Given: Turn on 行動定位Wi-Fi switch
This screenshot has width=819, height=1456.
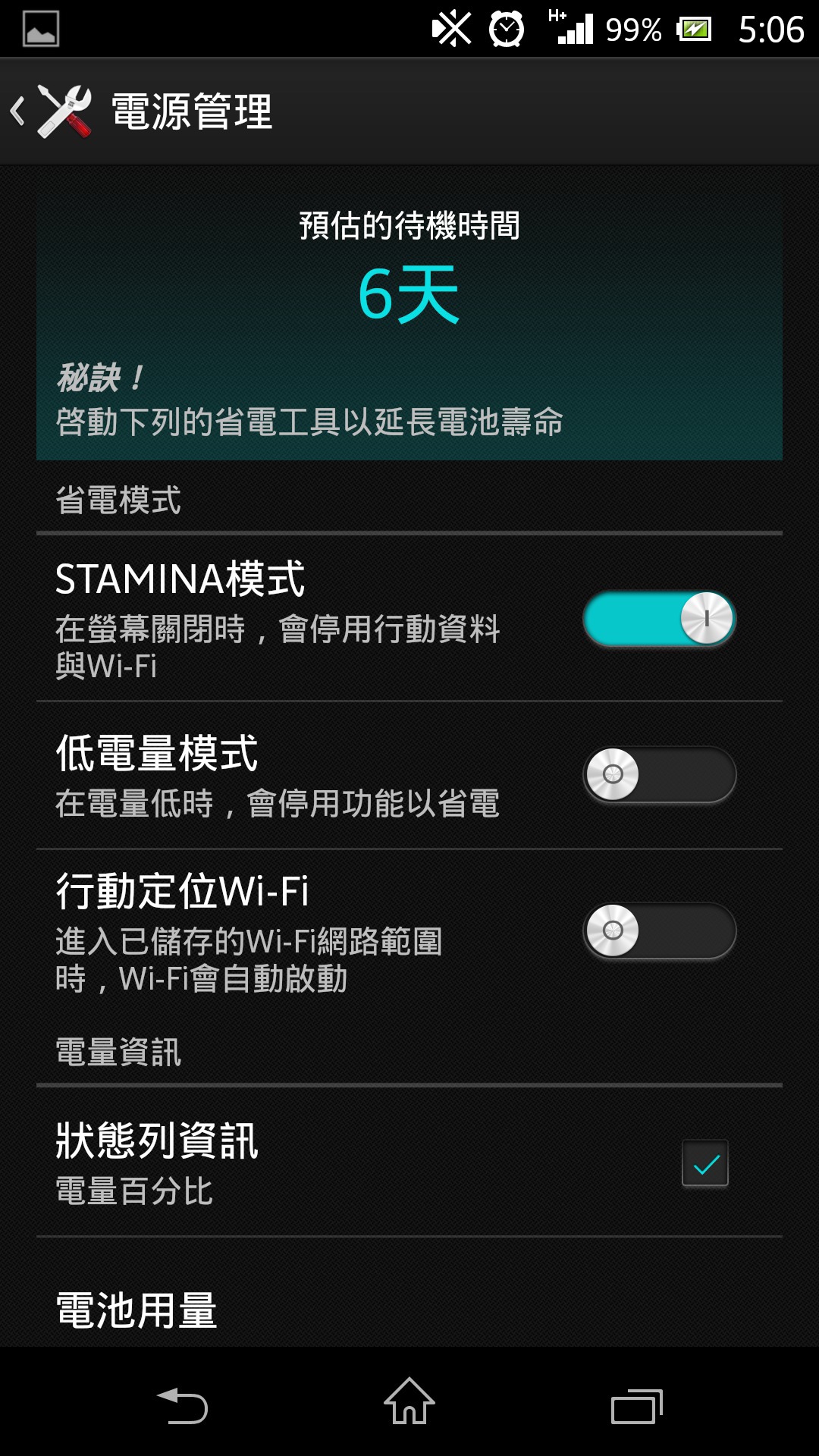Looking at the screenshot, I should click(659, 930).
